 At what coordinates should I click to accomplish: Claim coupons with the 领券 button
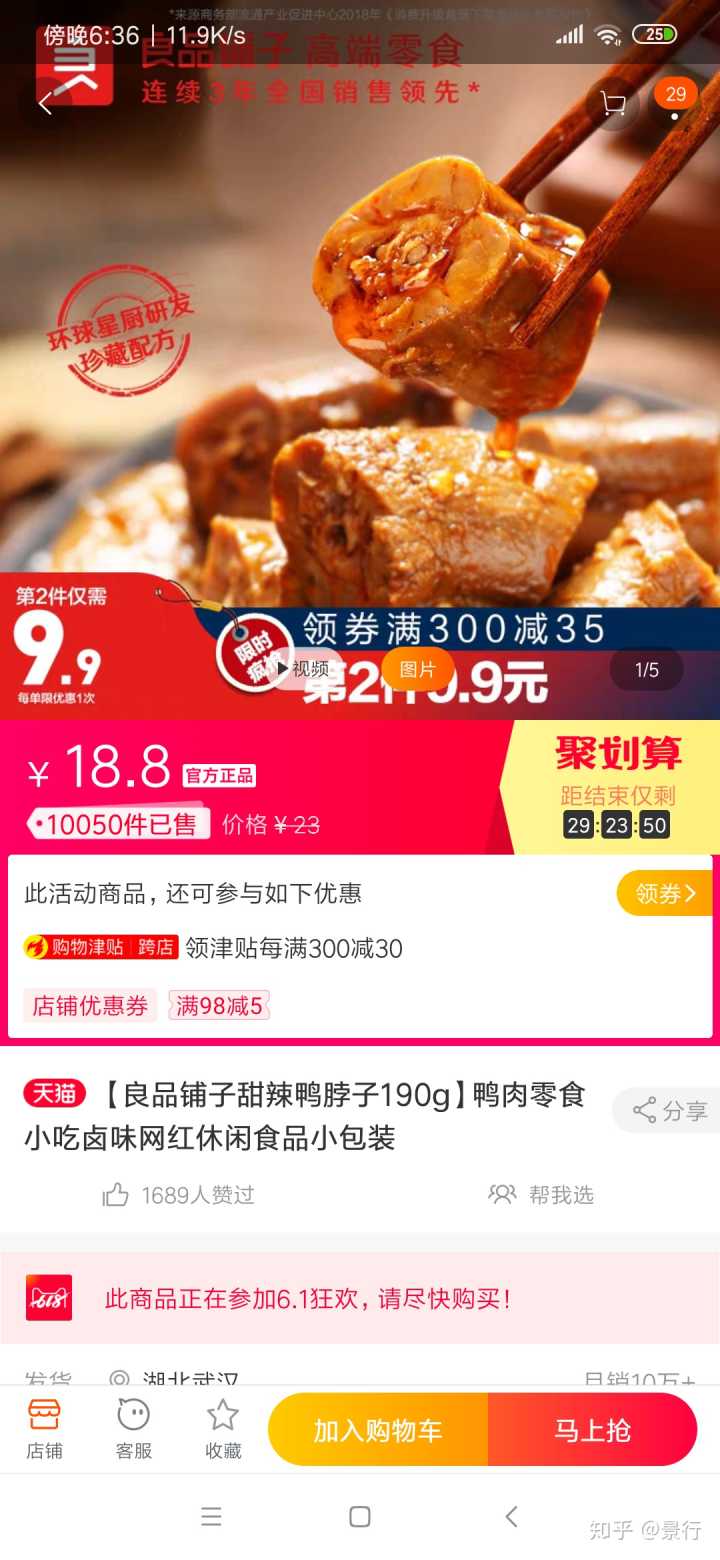(664, 893)
